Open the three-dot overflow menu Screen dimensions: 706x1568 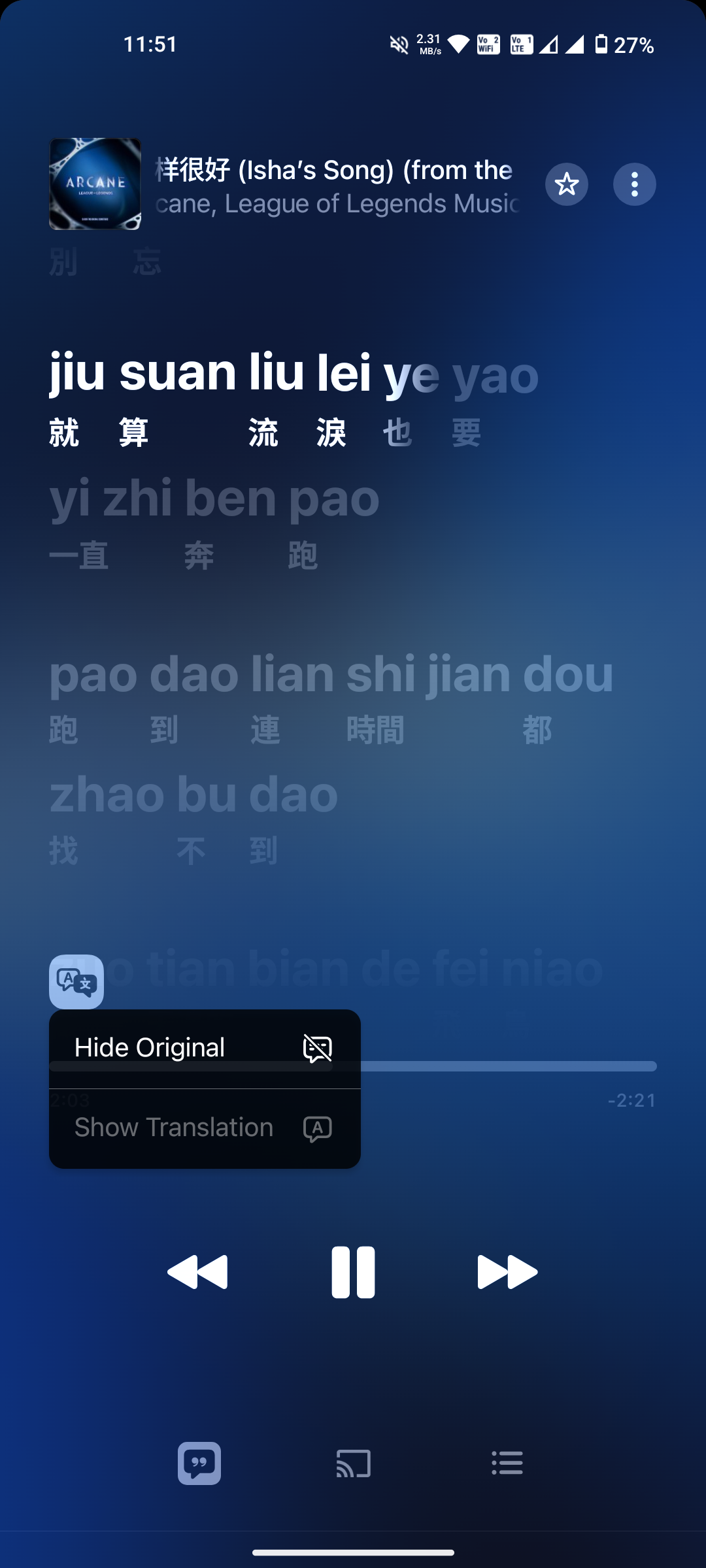click(634, 184)
